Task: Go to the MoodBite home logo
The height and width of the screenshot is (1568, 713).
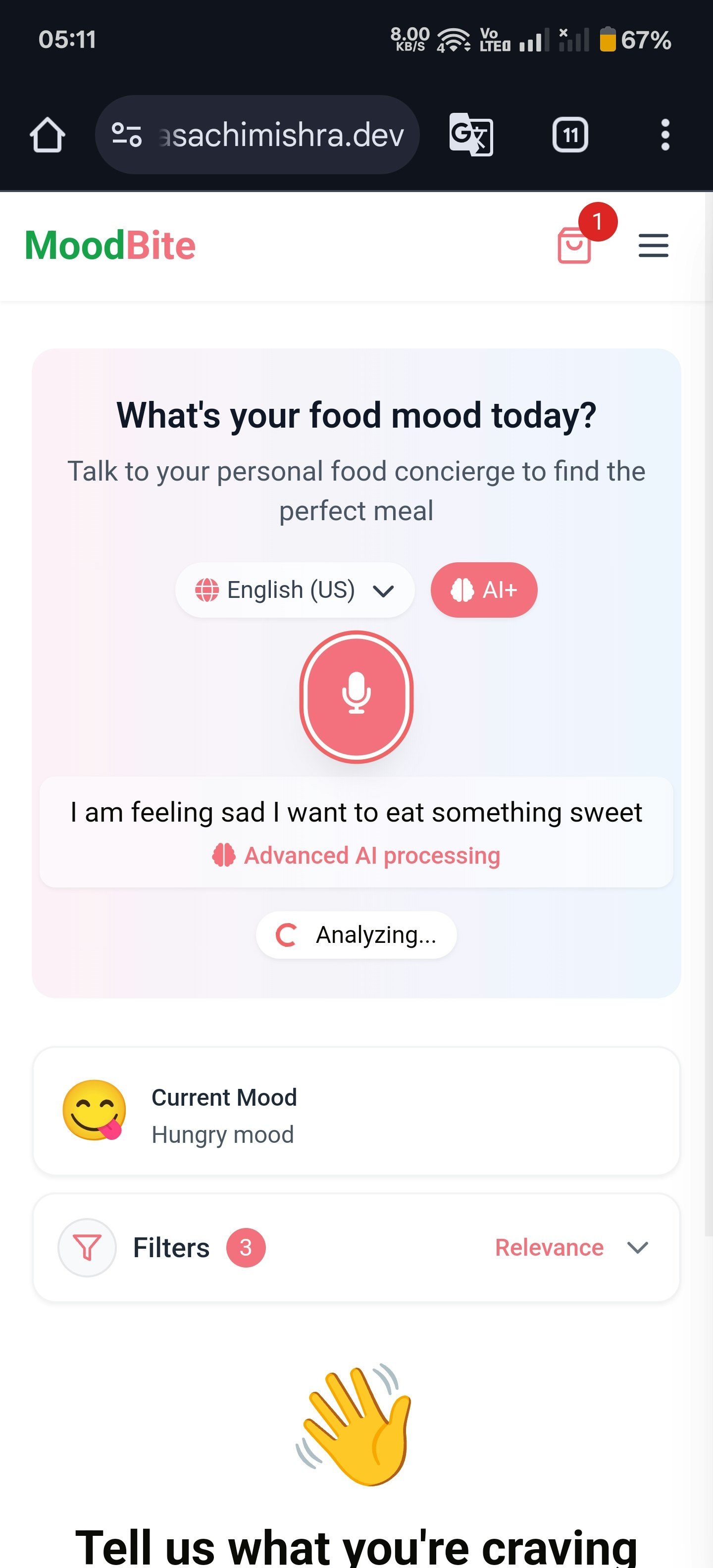Action: (x=110, y=245)
